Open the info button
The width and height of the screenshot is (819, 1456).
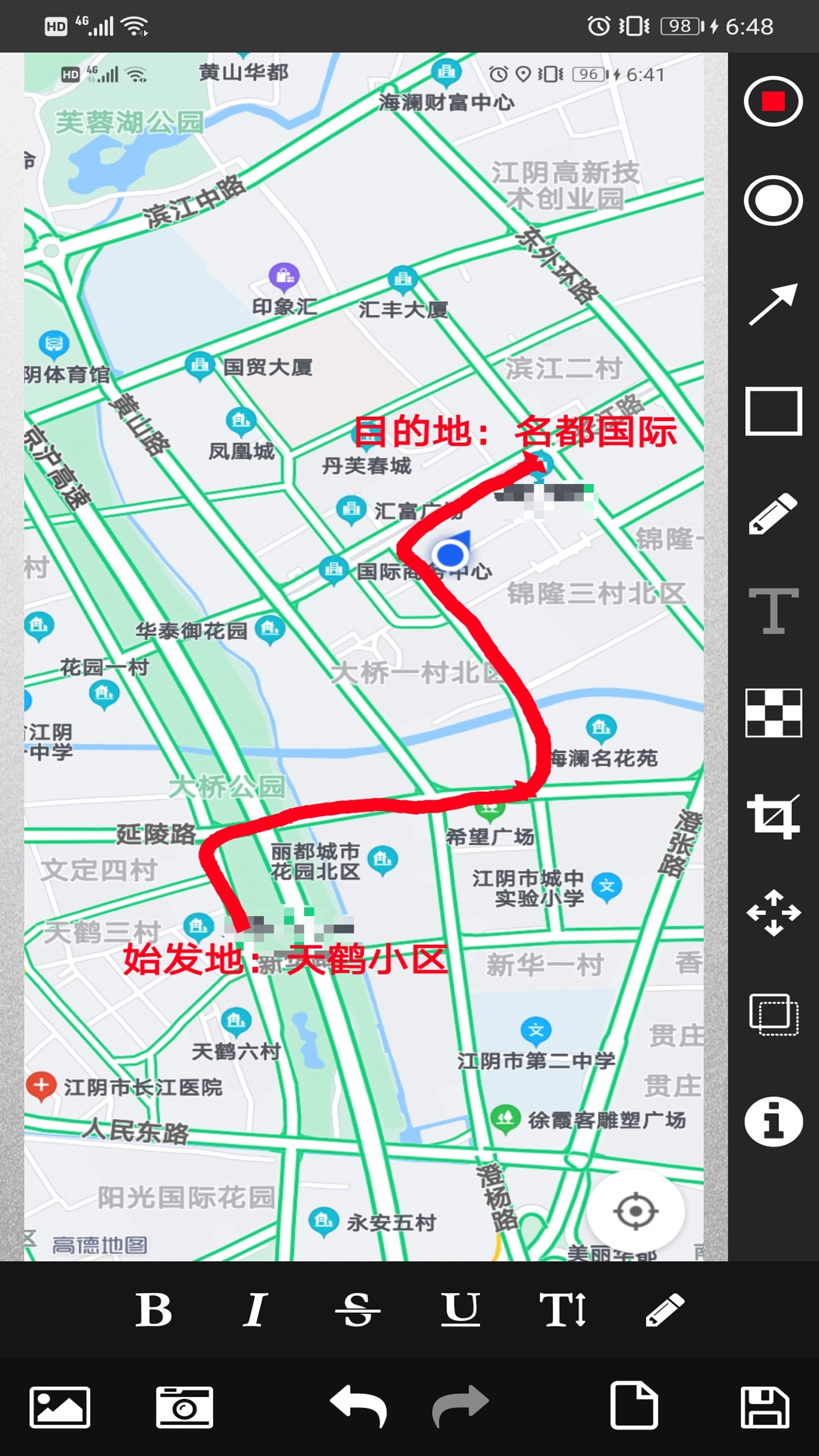coord(773,1121)
